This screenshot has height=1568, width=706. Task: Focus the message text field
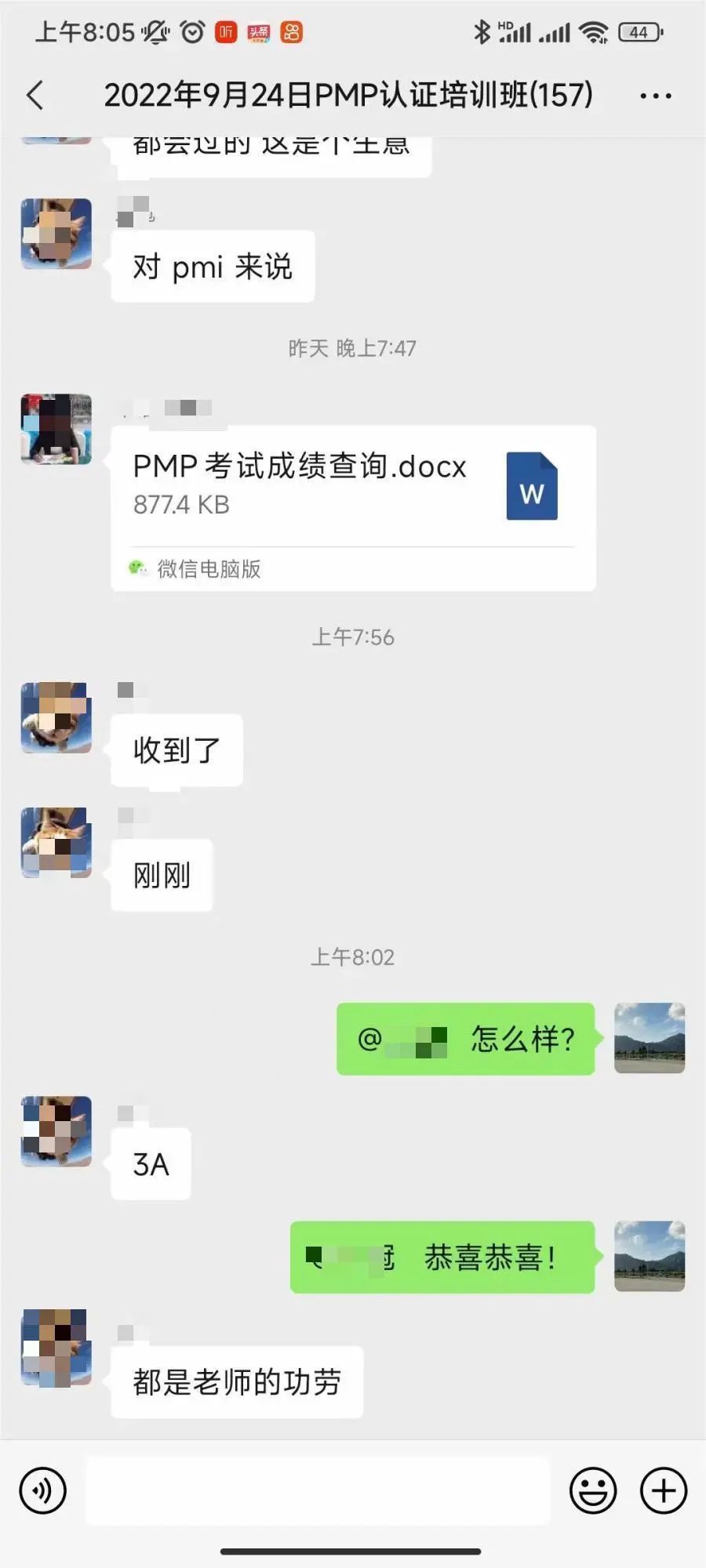318,1490
